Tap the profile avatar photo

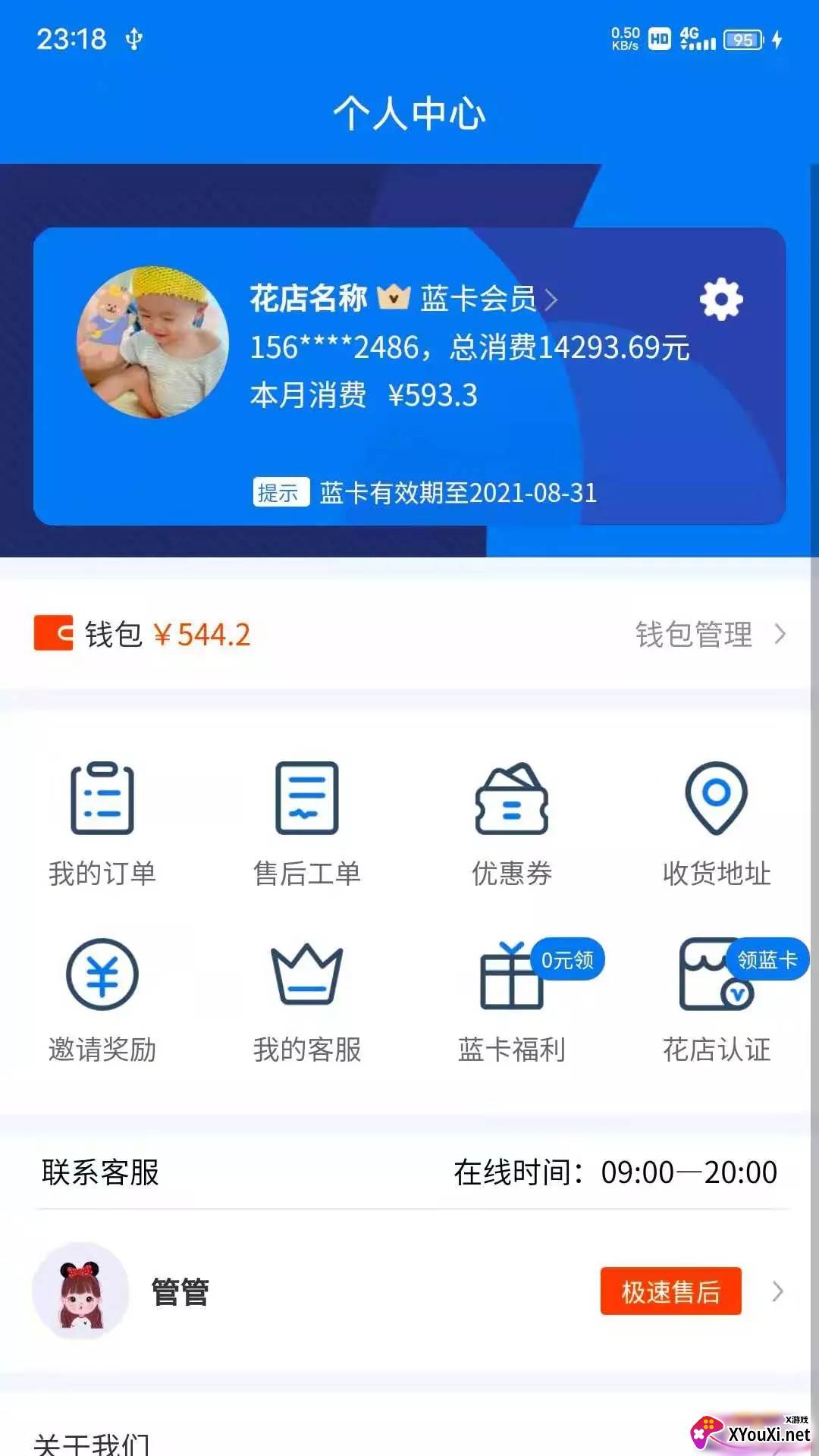click(153, 342)
